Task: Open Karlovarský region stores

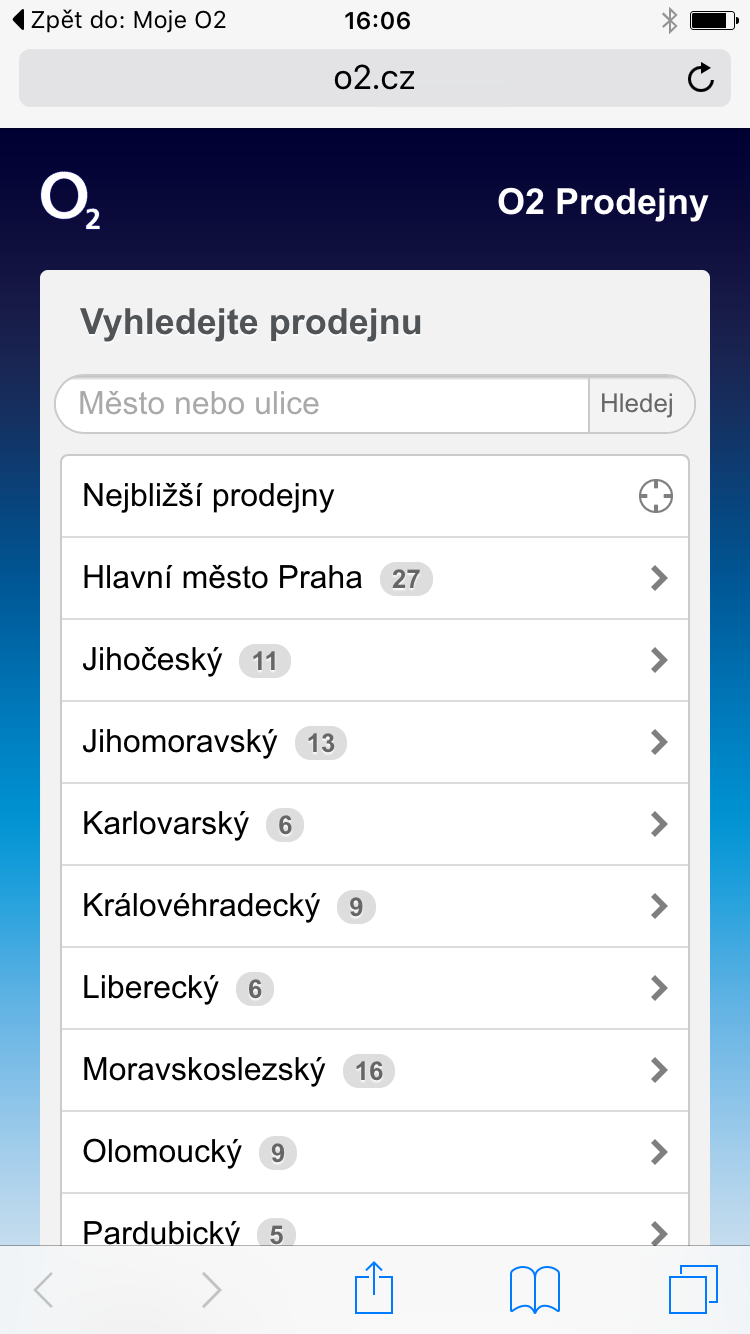Action: pyautogui.click(x=375, y=824)
